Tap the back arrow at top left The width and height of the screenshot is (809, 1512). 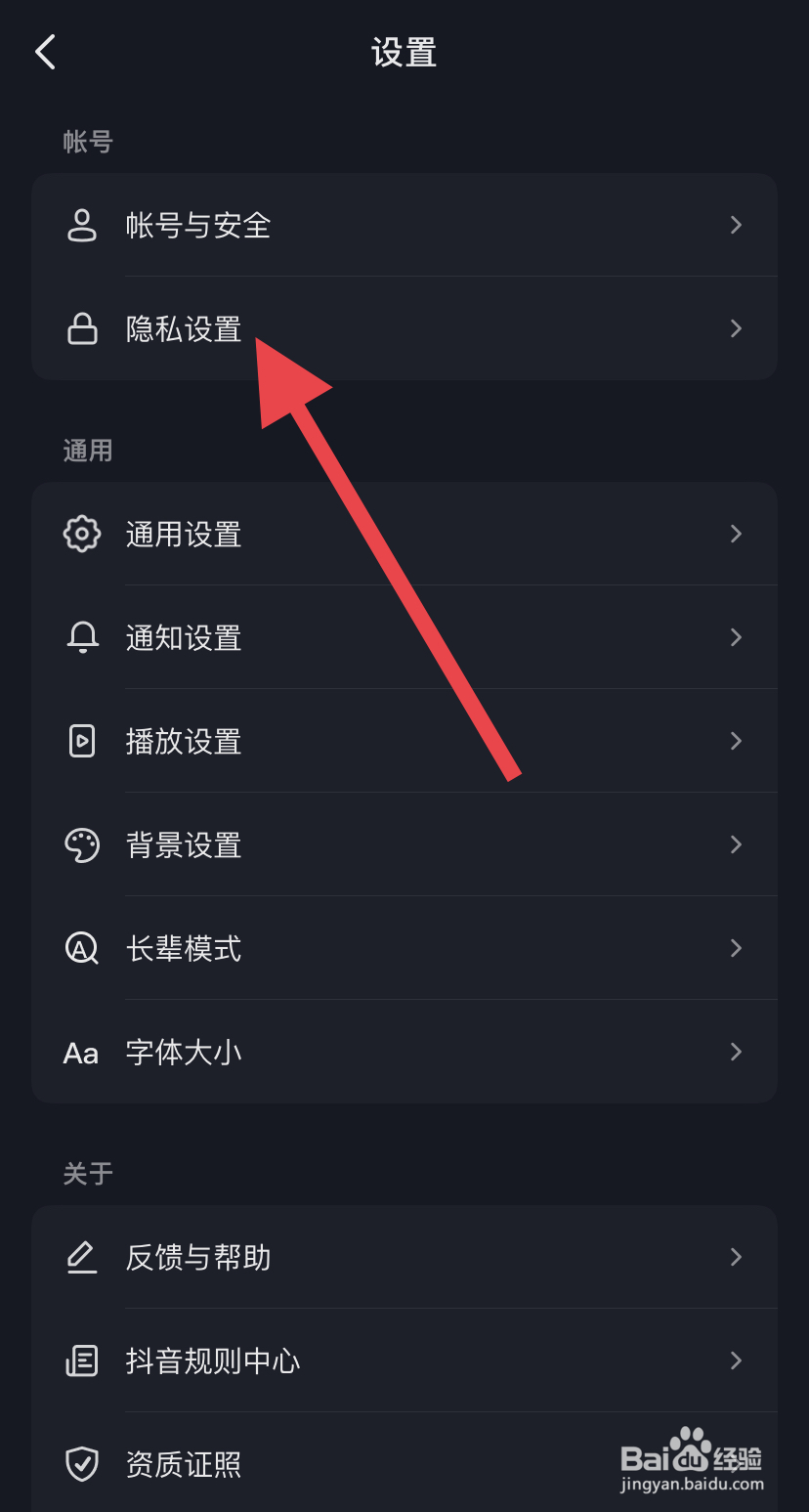pos(46,52)
